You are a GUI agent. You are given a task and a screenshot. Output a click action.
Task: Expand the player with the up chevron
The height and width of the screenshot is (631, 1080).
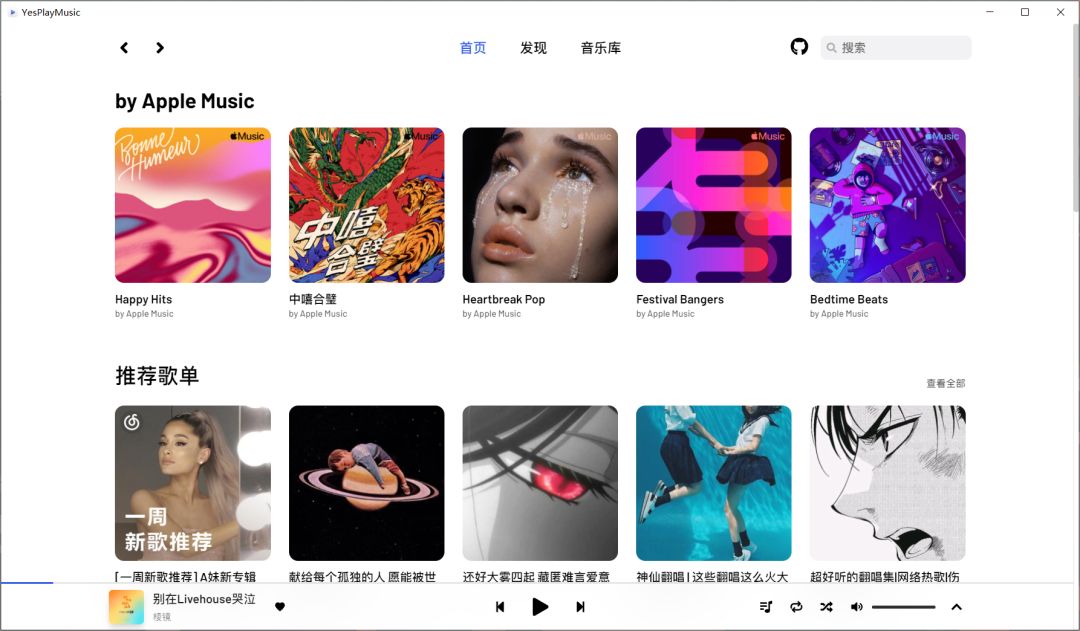(x=956, y=607)
